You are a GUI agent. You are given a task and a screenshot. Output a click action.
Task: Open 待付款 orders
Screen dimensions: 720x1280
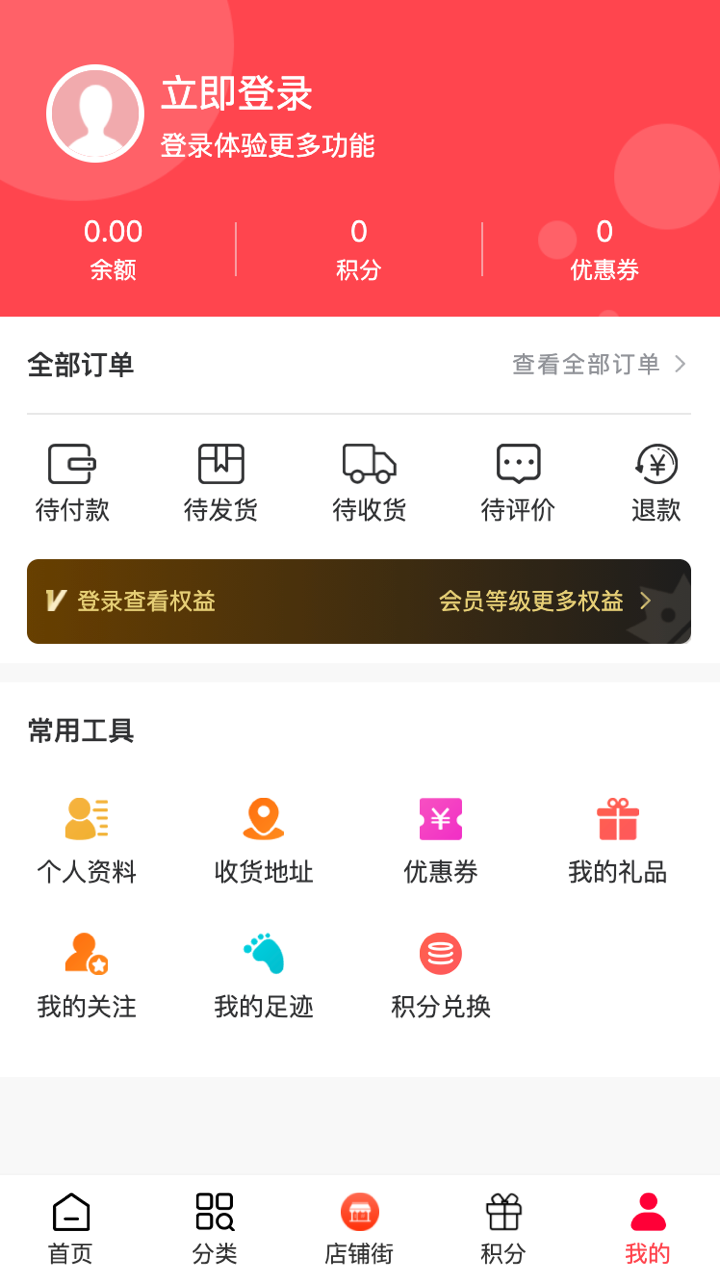tap(72, 483)
